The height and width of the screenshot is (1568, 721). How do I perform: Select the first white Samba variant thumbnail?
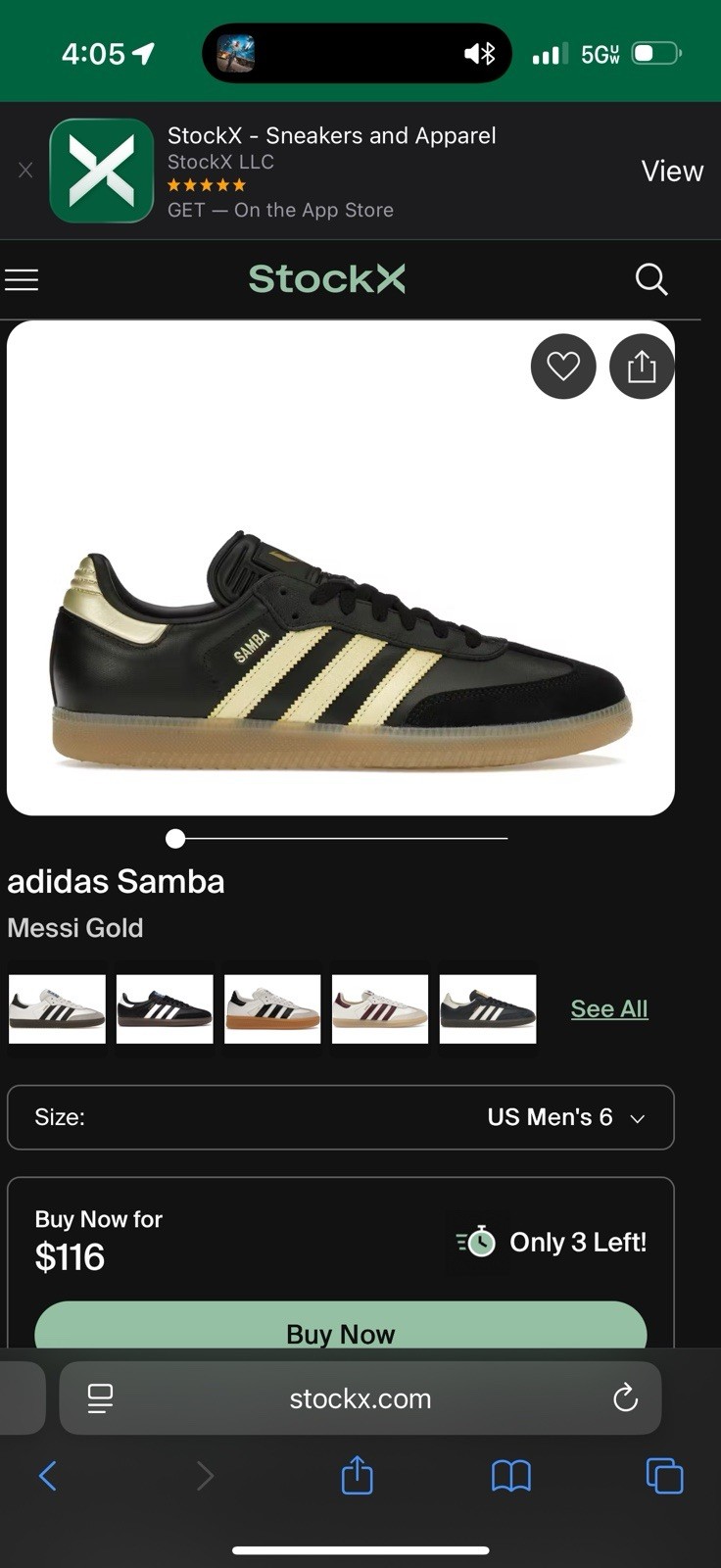pos(57,1009)
